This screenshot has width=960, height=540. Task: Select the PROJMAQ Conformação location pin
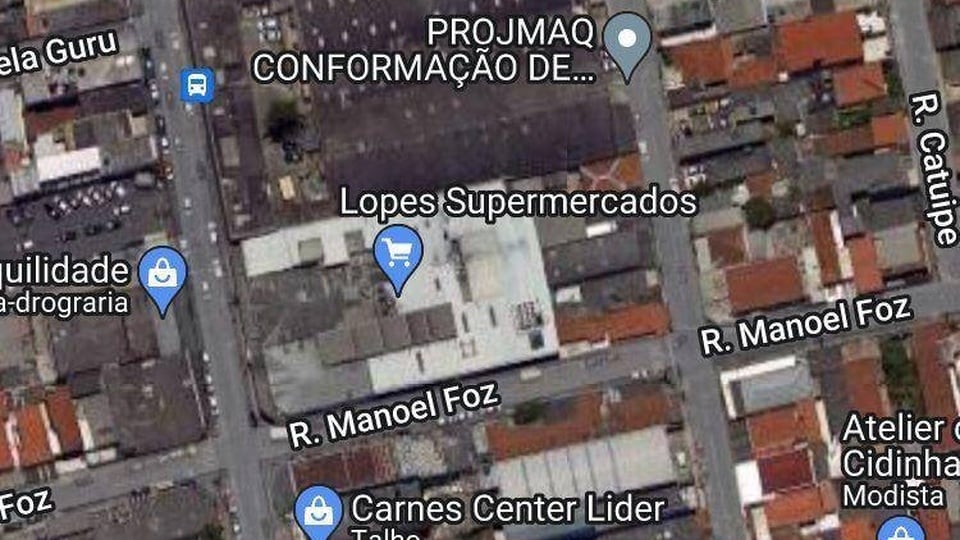pyautogui.click(x=628, y=42)
